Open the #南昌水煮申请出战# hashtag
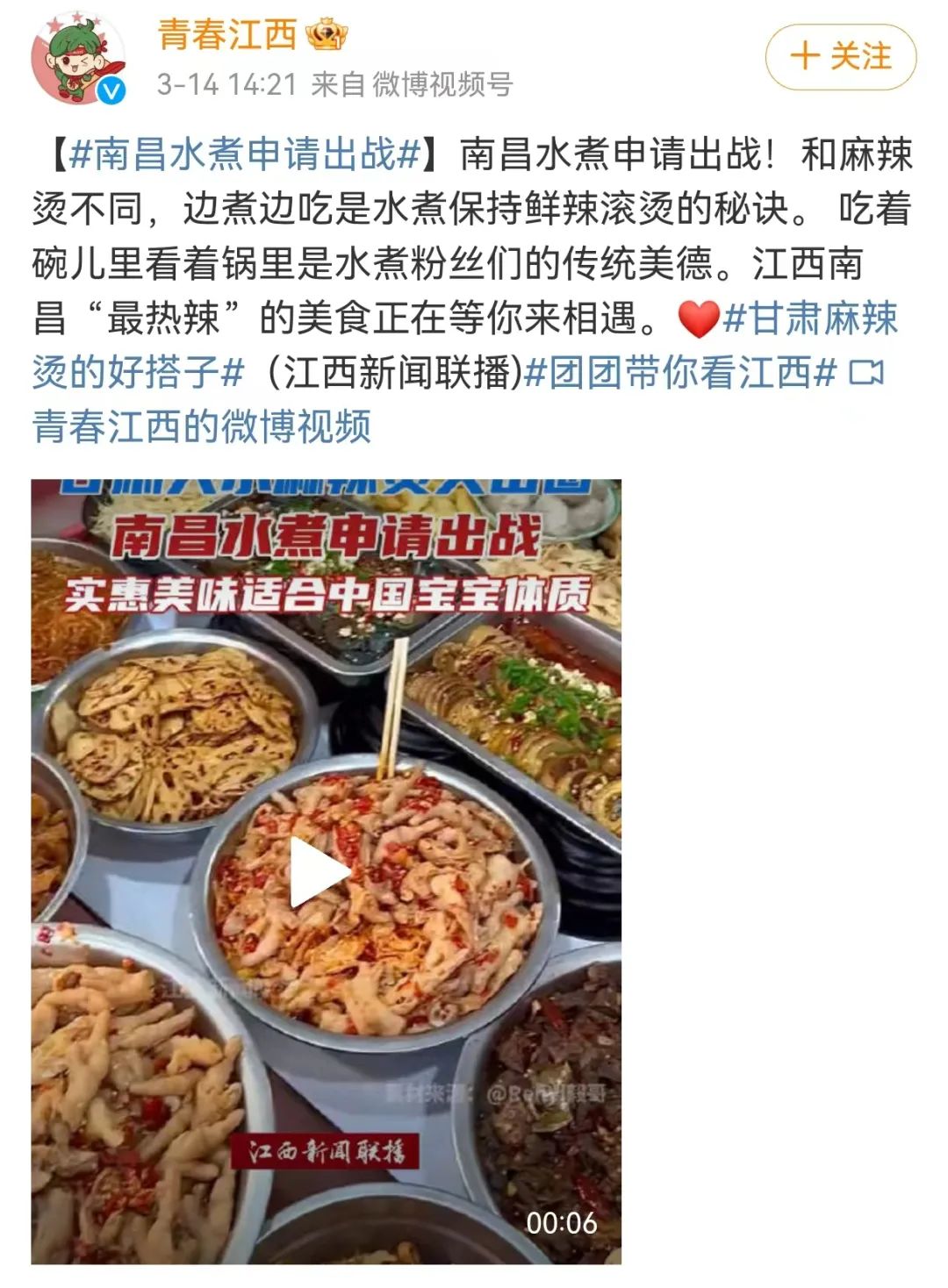Viewport: 948px width, 1288px height. pos(244,154)
